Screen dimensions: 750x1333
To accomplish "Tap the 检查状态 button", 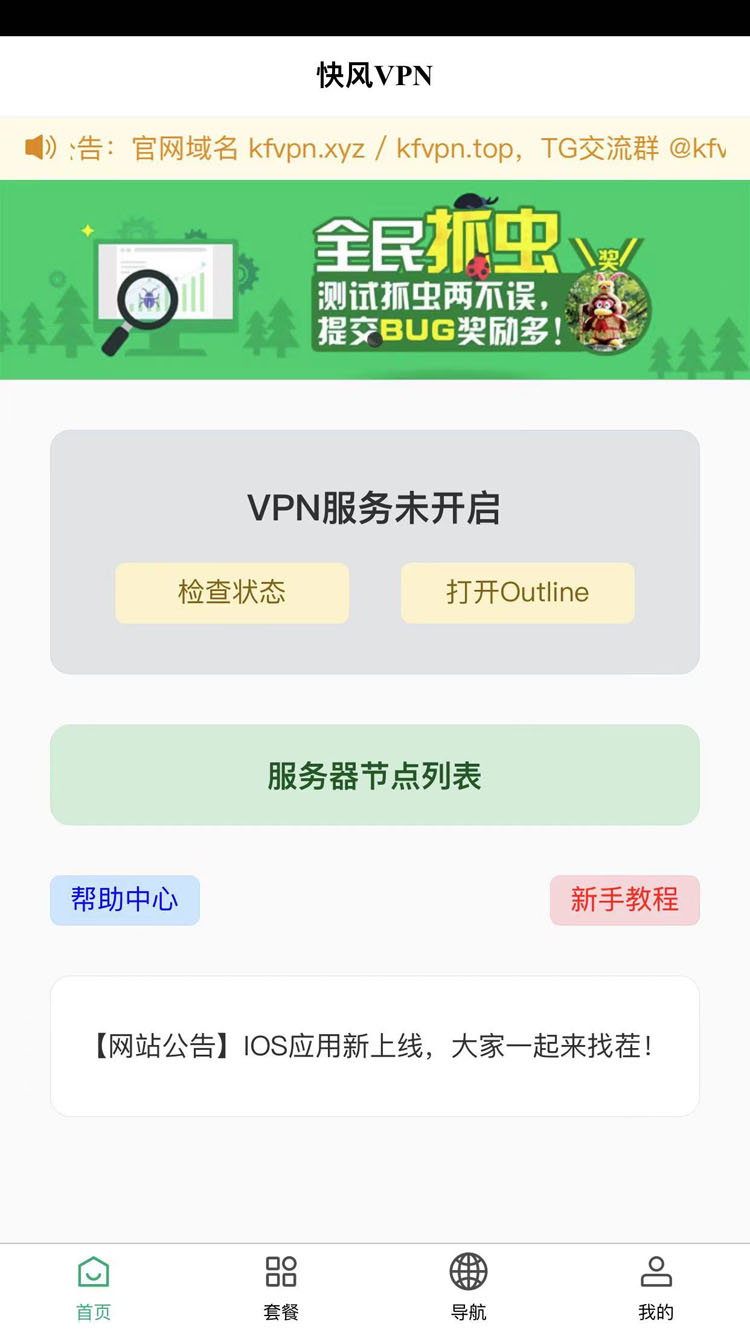I will (232, 593).
